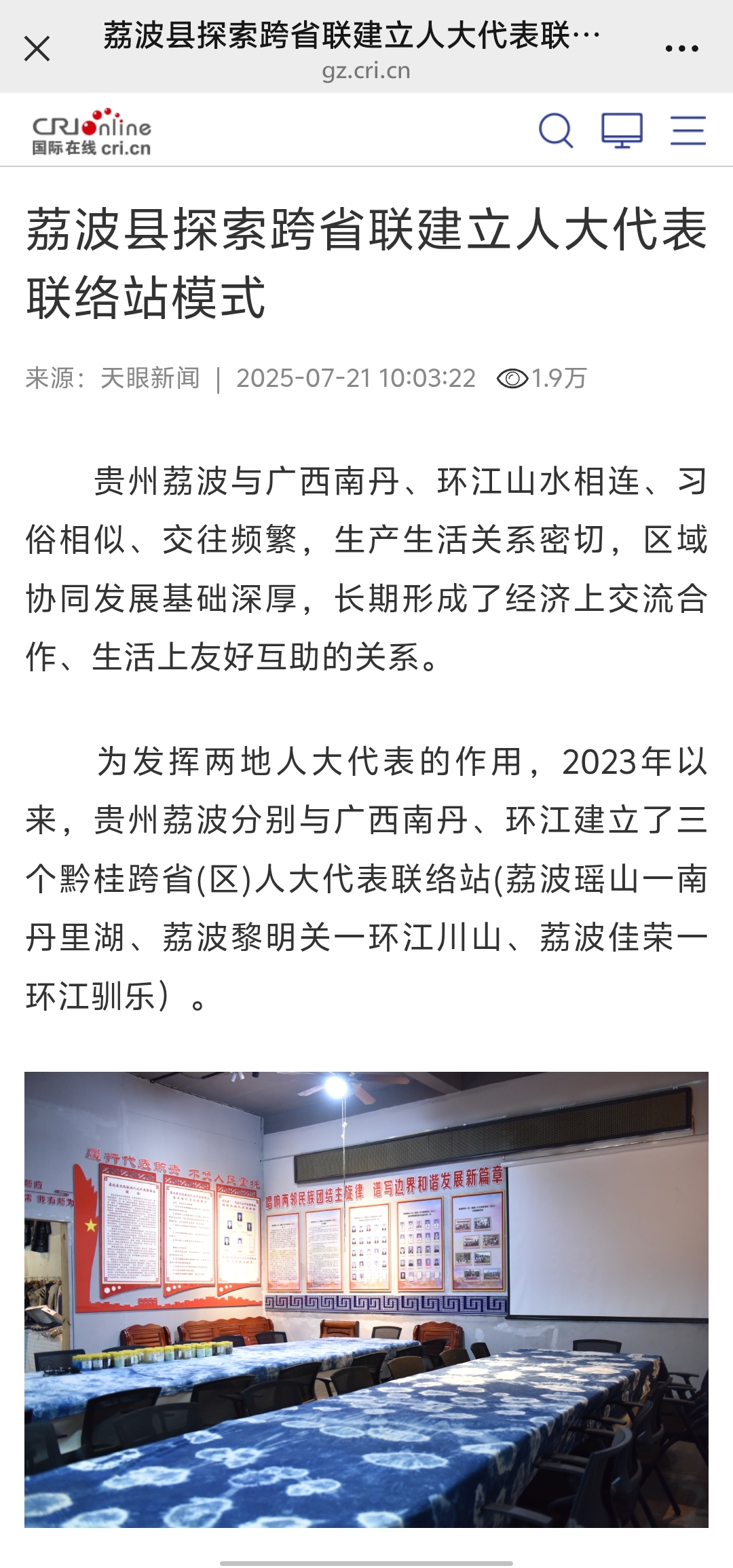View the meeting room photo
The height and width of the screenshot is (1568, 733).
click(x=366, y=1299)
